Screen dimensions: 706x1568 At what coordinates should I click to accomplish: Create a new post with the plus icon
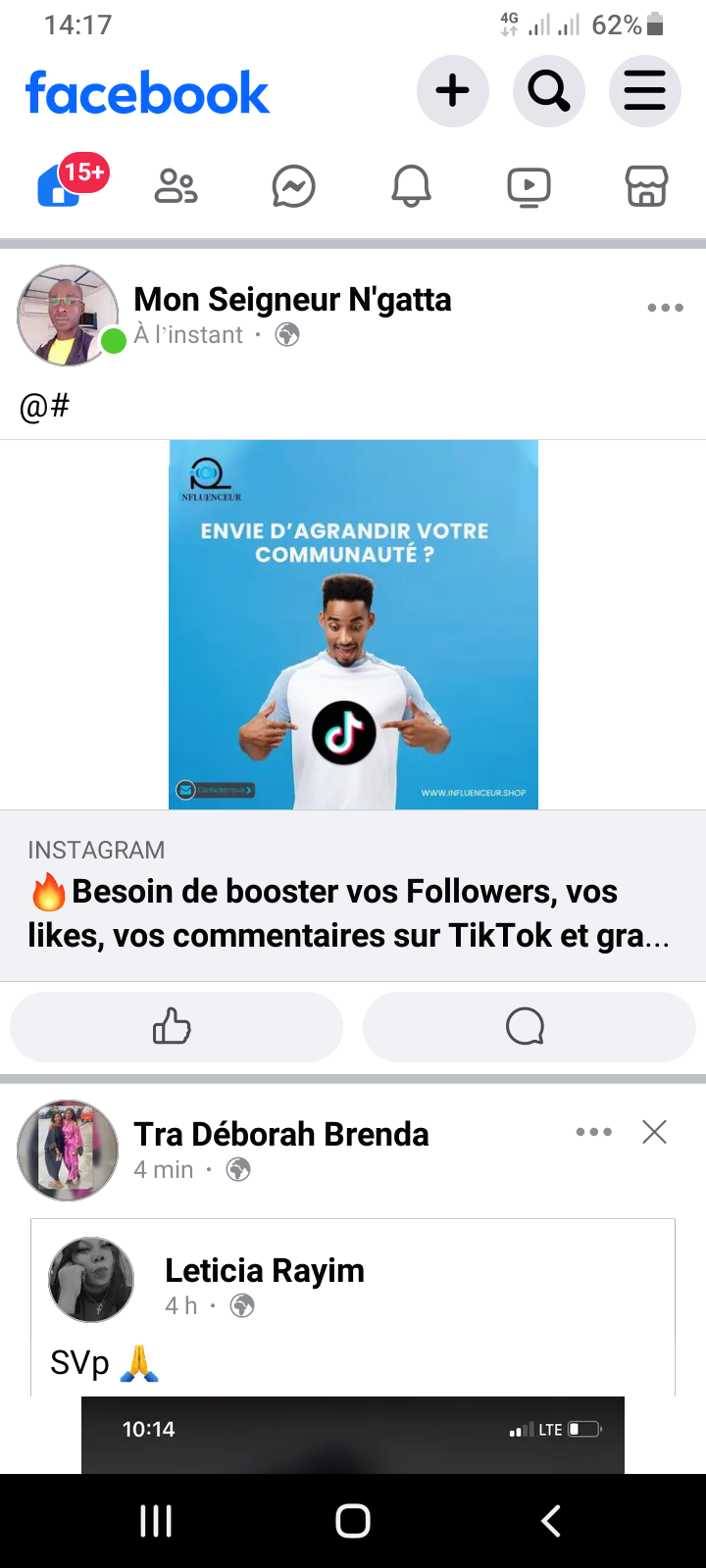click(x=452, y=91)
